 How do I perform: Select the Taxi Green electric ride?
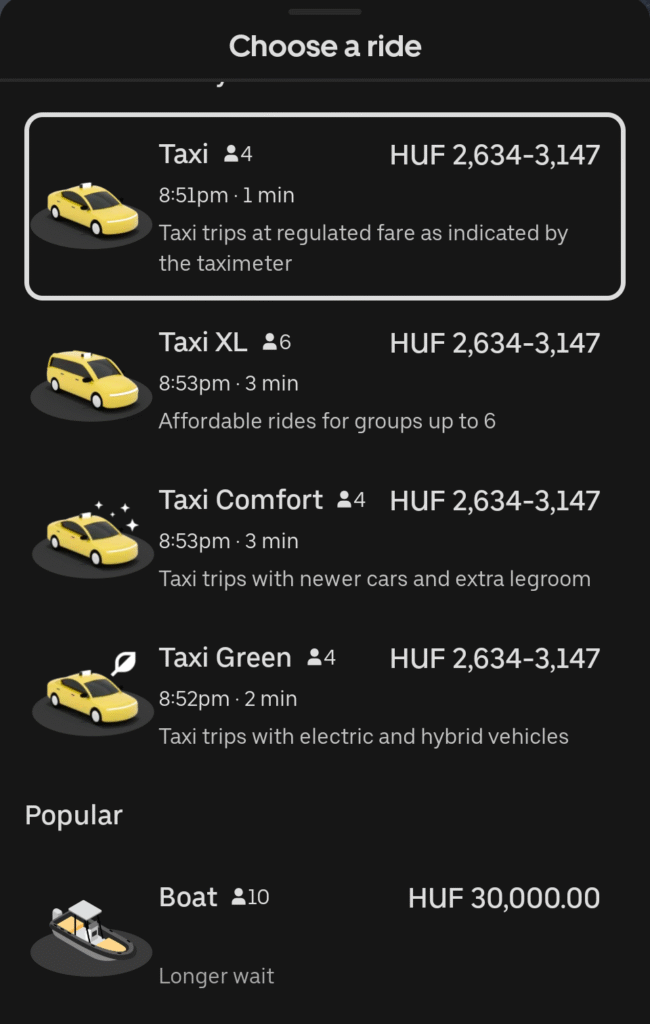pos(325,697)
